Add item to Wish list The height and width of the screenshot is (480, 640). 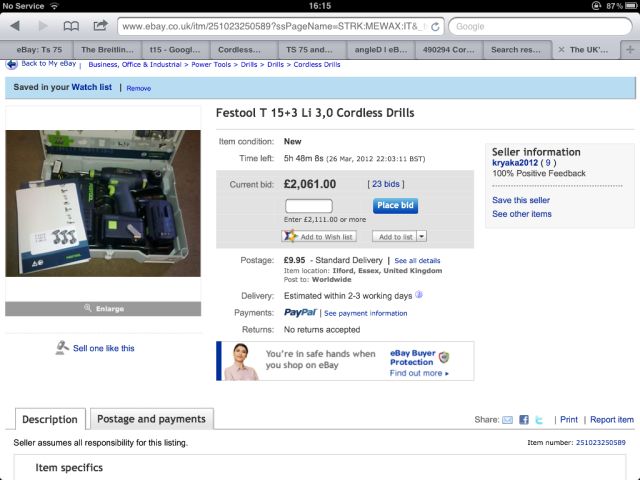tap(320, 236)
